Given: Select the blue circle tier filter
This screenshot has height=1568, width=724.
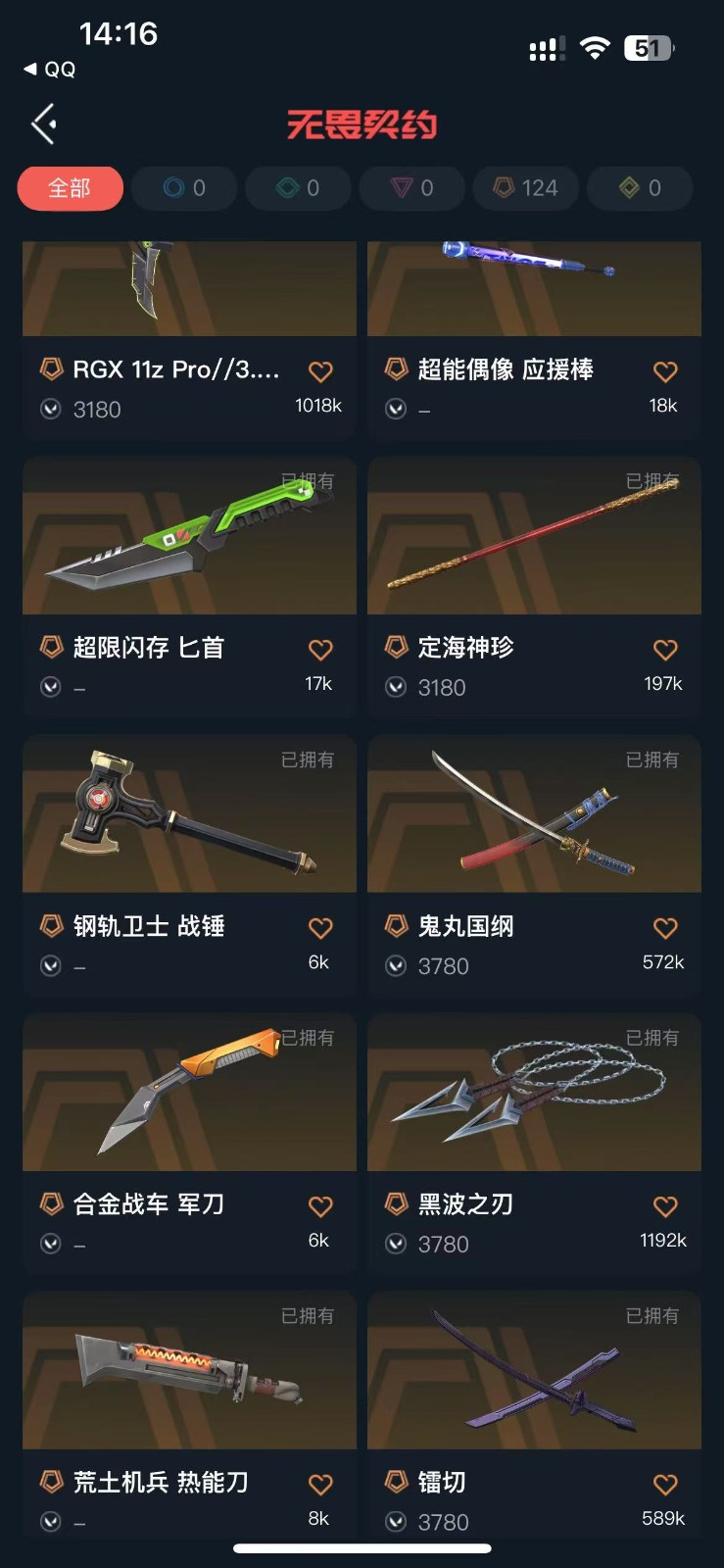Looking at the screenshot, I should (x=184, y=188).
